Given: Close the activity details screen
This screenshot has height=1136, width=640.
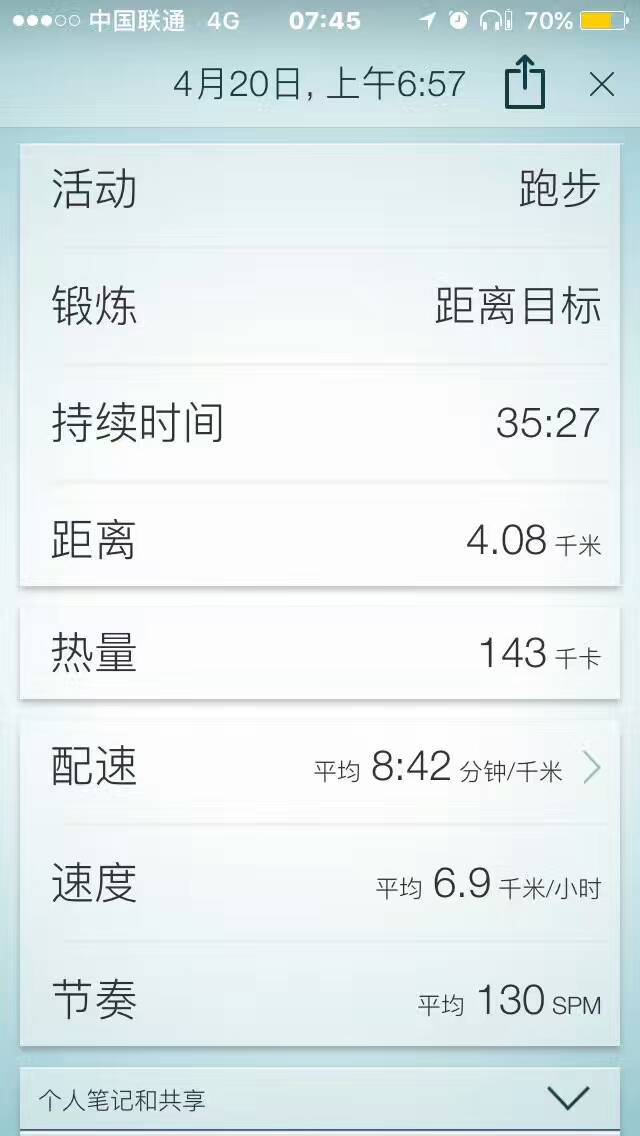Looking at the screenshot, I should (602, 85).
